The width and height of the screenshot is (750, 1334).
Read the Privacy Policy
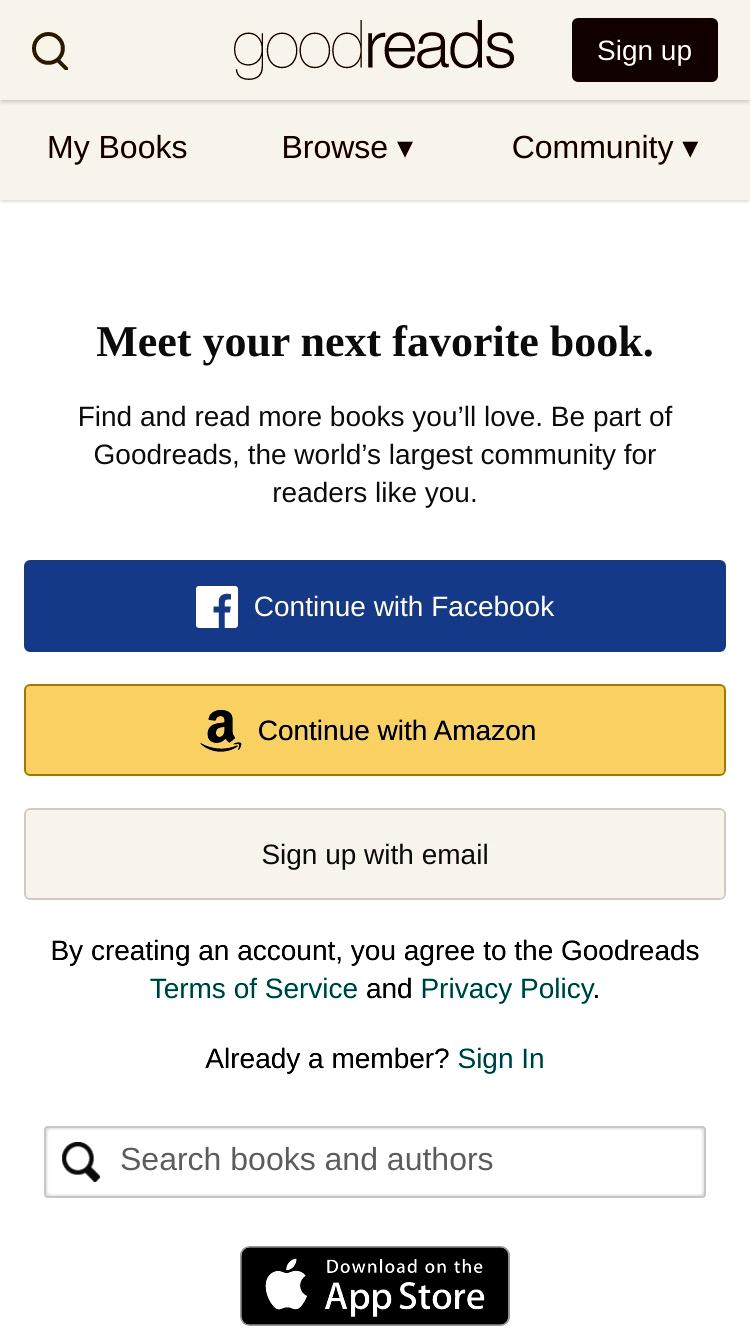coord(507,989)
